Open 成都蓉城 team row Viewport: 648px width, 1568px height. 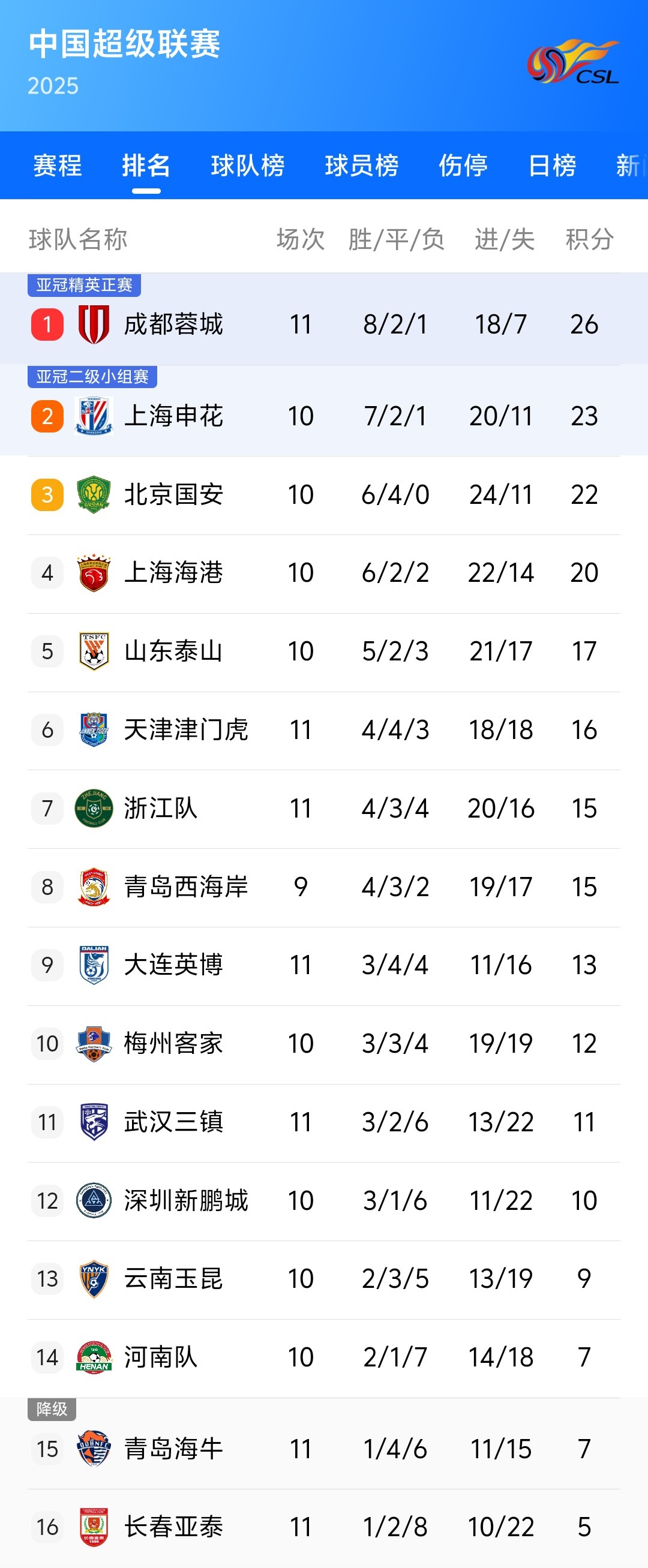pyautogui.click(x=173, y=325)
